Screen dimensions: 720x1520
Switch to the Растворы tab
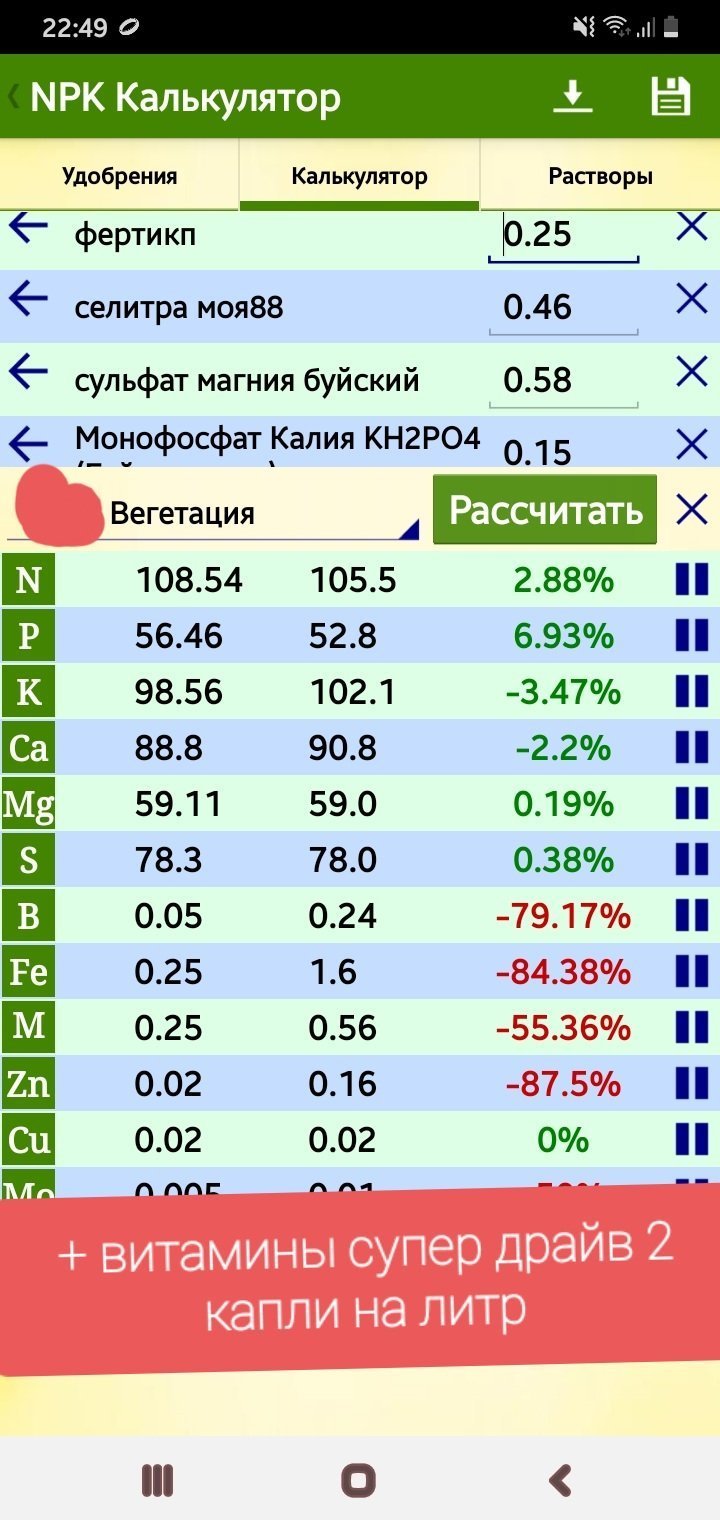pyautogui.click(x=601, y=176)
